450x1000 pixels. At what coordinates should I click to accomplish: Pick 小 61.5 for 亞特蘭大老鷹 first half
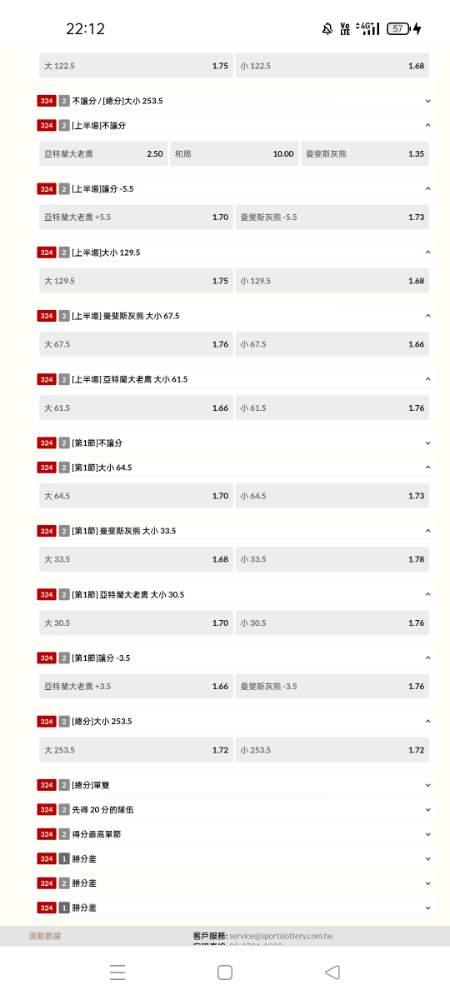coord(332,408)
